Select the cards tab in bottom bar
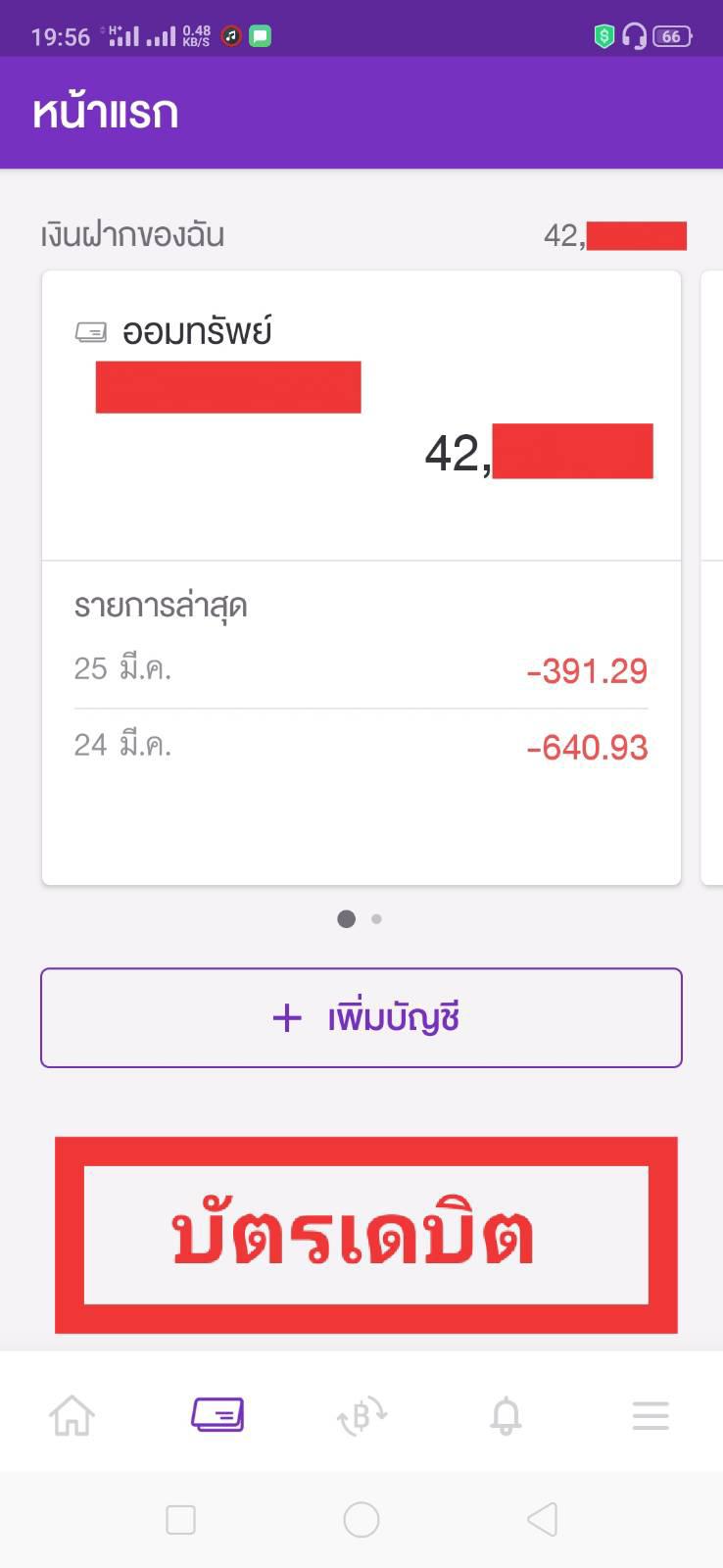The height and width of the screenshot is (1568, 723). point(217,1415)
